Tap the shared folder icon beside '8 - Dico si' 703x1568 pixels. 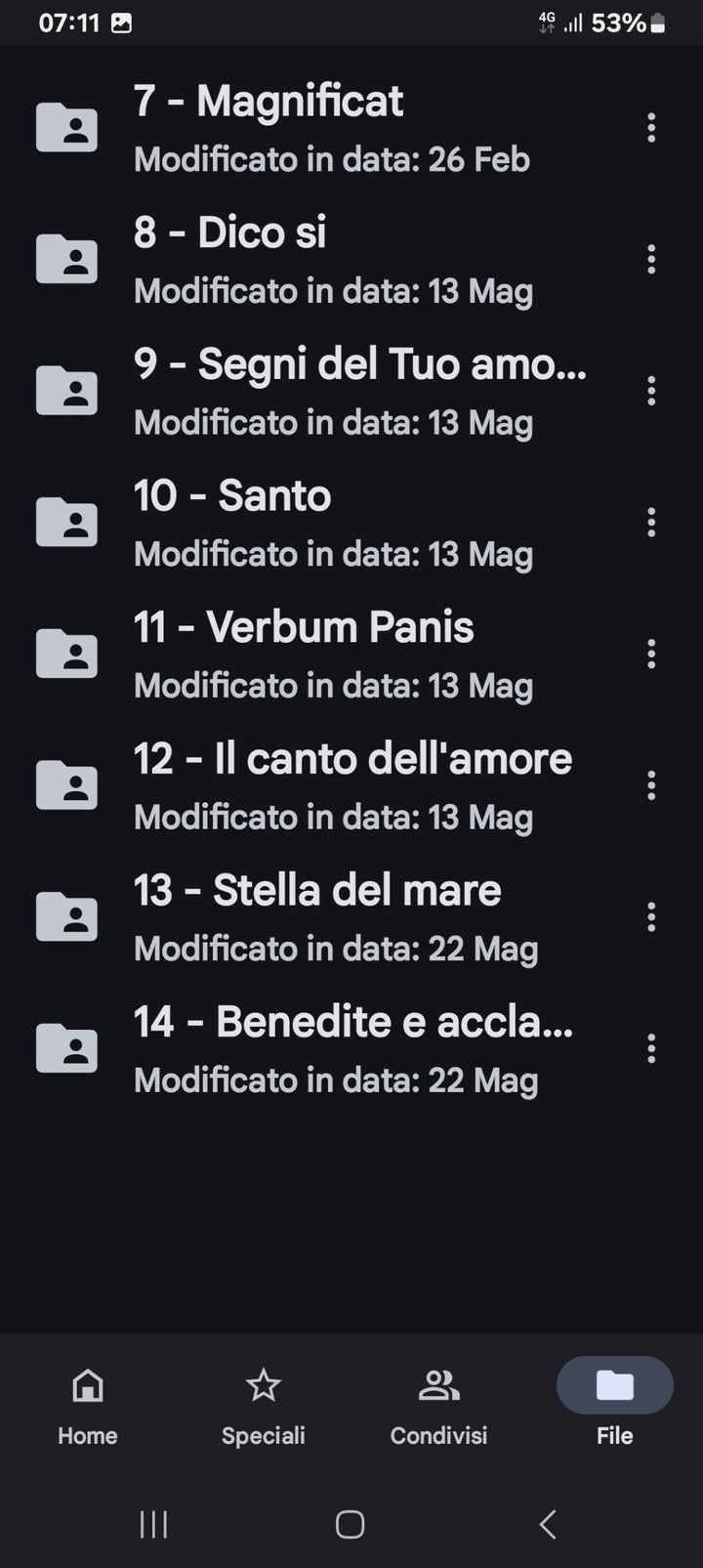tap(66, 257)
